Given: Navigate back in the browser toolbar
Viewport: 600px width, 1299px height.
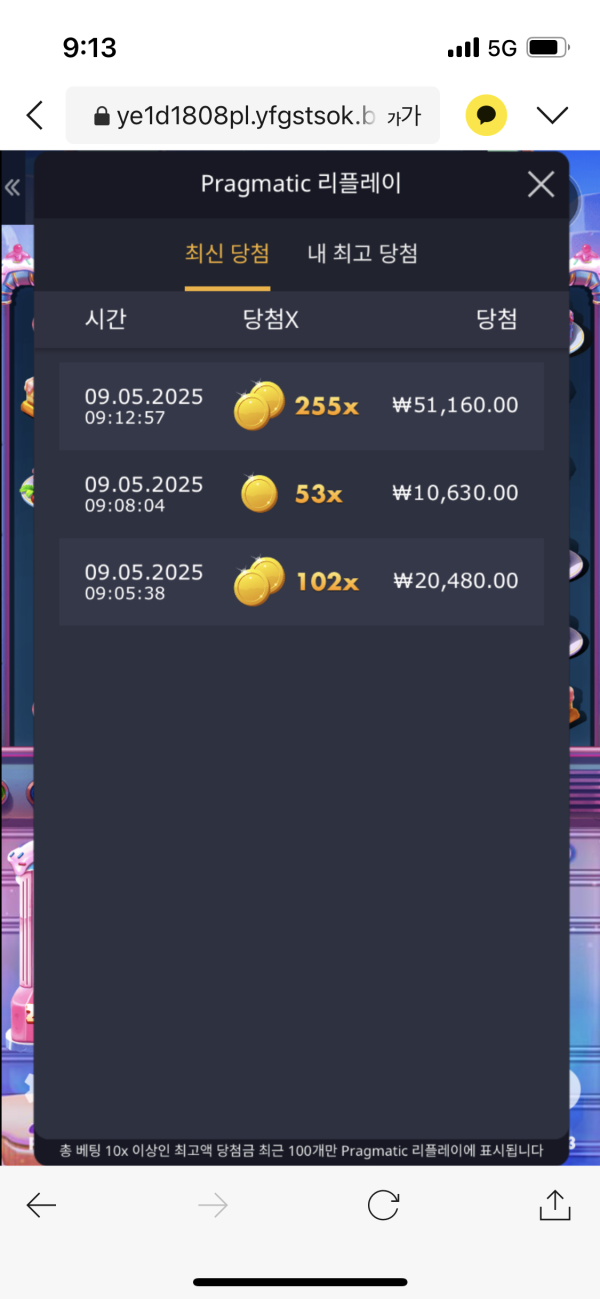Looking at the screenshot, I should click(x=41, y=1205).
